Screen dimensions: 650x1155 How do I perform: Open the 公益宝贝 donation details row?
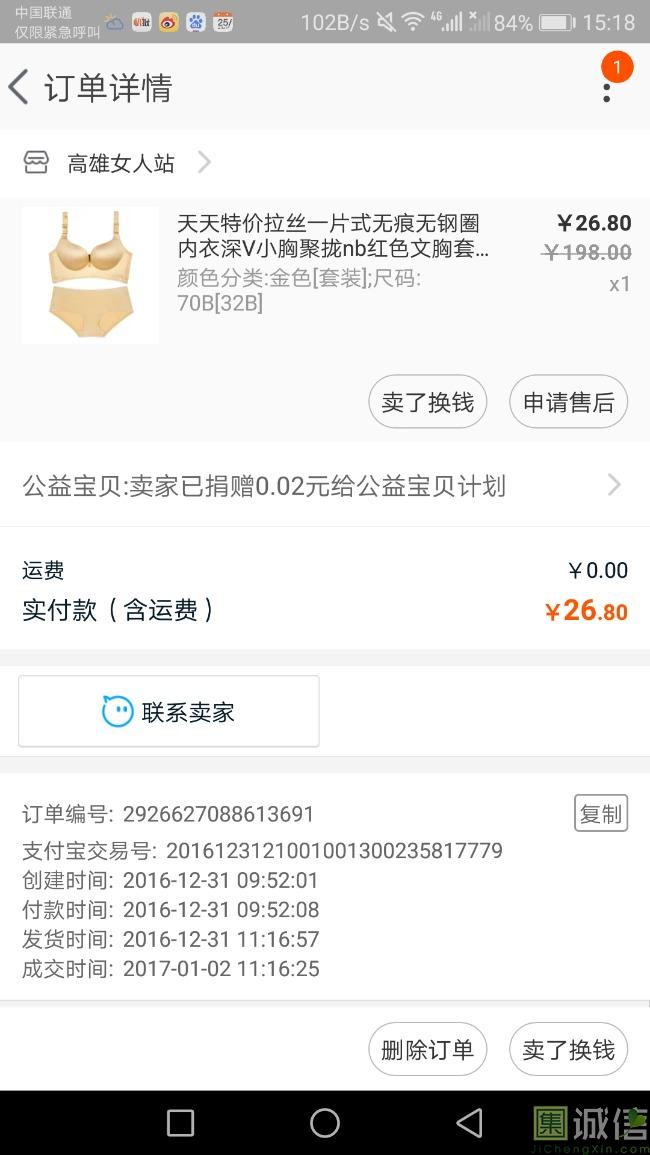click(324, 486)
